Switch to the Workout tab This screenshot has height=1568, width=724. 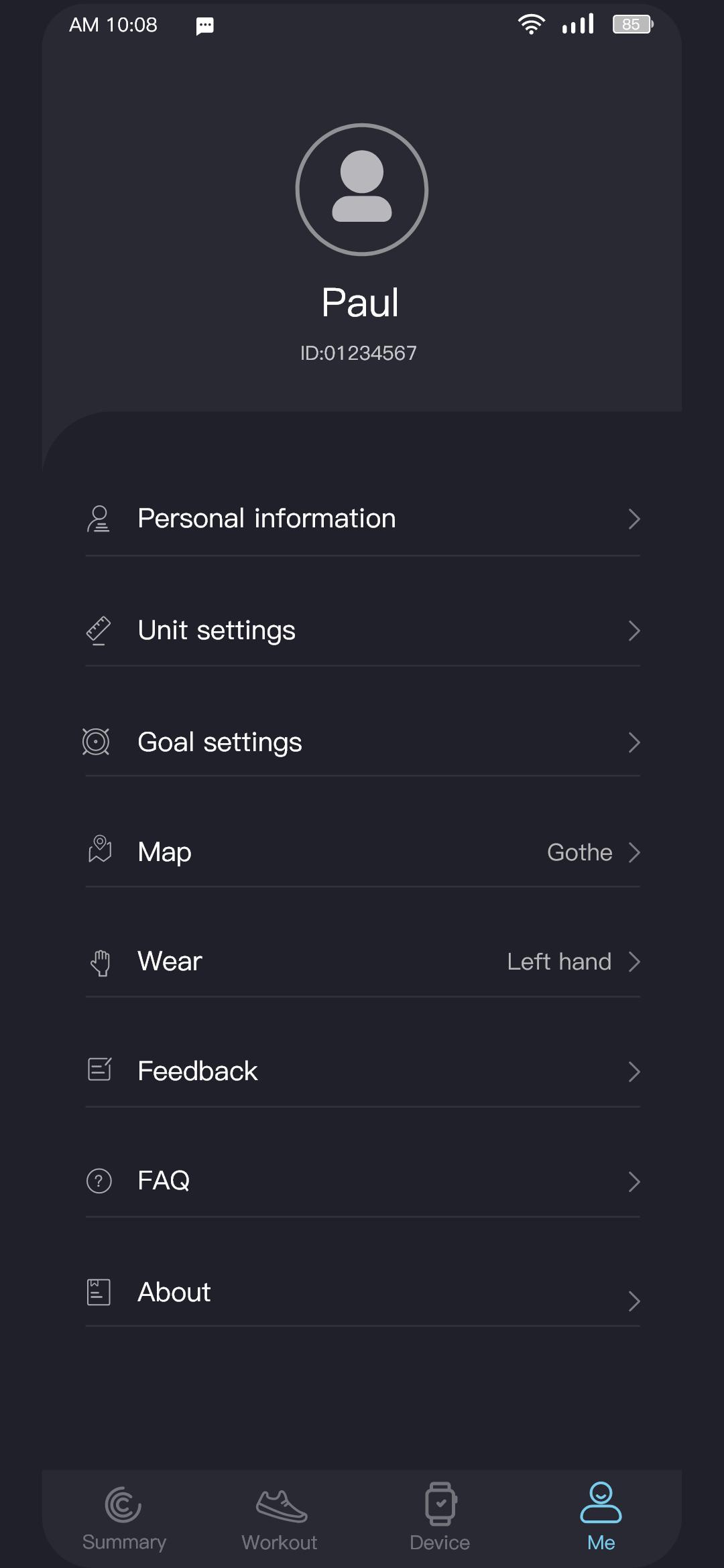280,1518
